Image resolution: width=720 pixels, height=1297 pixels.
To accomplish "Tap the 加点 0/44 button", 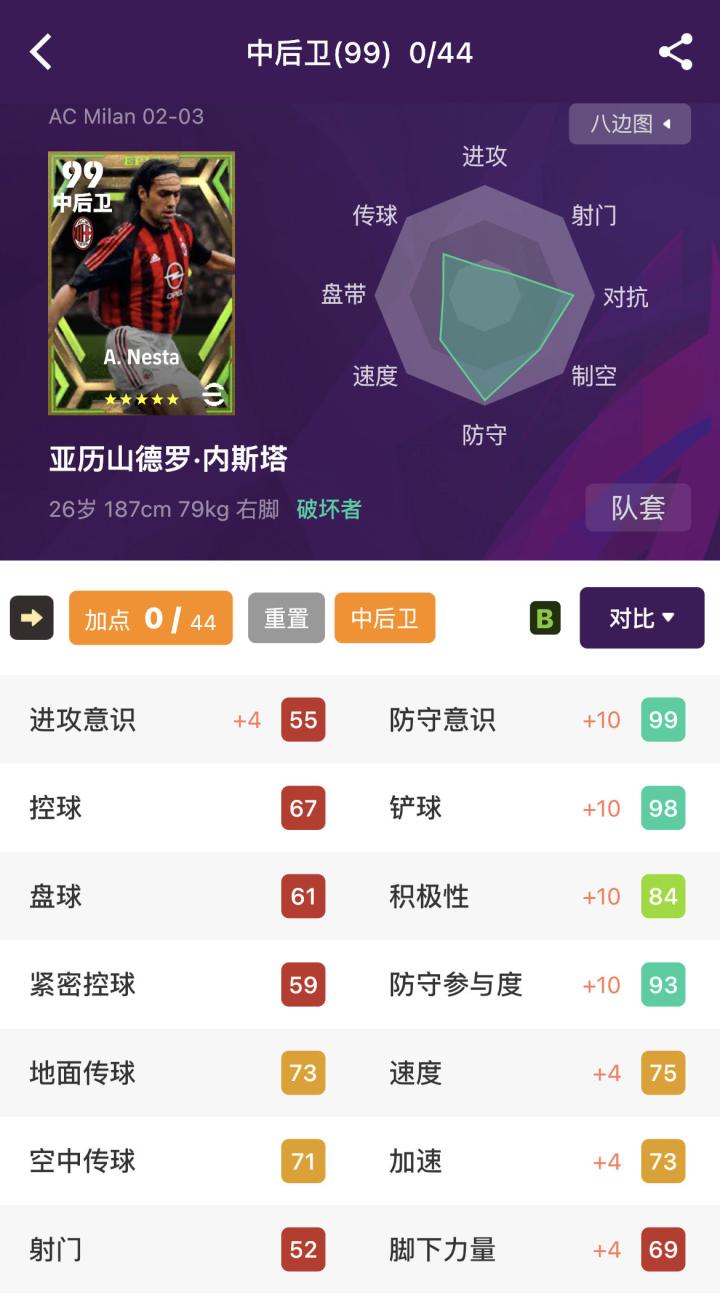I will click(x=150, y=618).
